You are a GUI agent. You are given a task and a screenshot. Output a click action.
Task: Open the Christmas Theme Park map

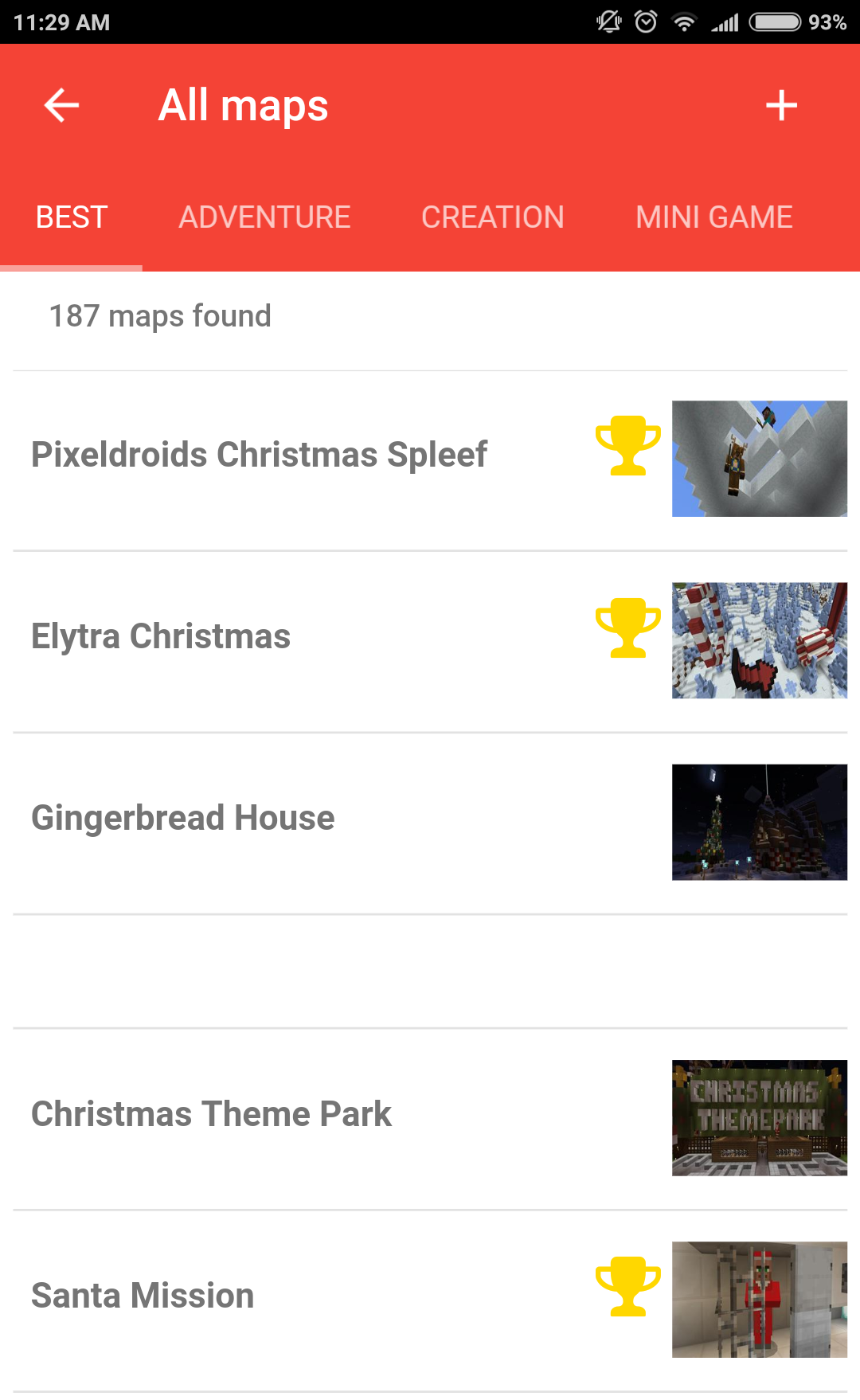[x=211, y=1115]
